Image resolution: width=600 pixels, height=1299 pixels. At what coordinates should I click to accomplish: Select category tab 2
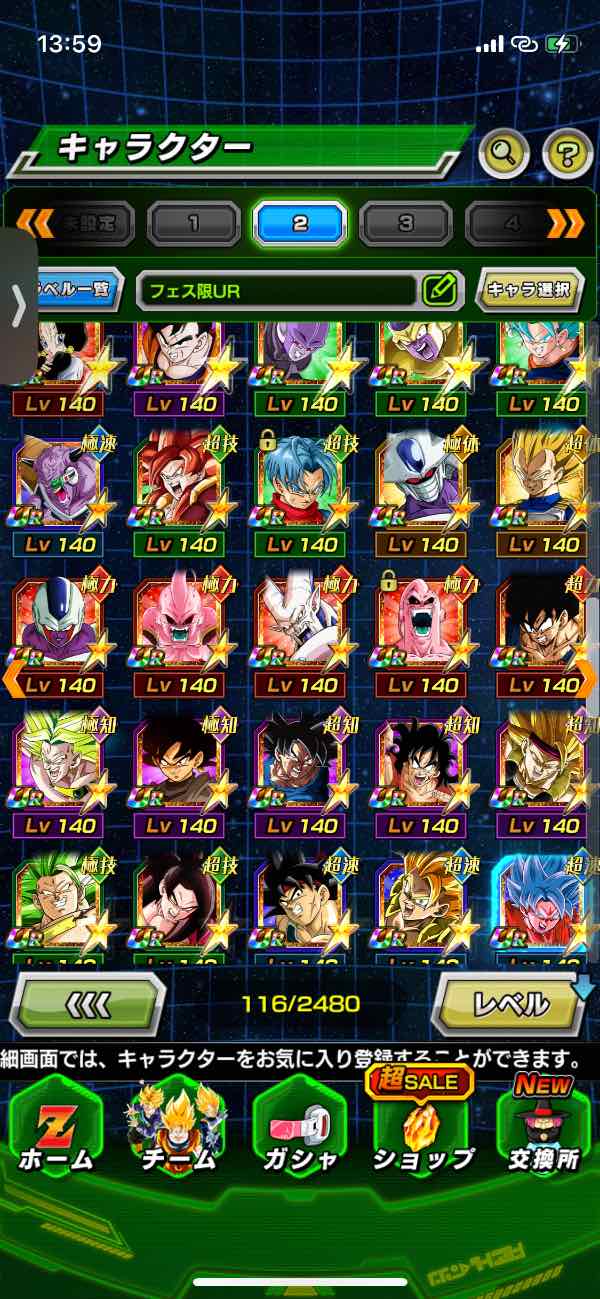pyautogui.click(x=299, y=223)
